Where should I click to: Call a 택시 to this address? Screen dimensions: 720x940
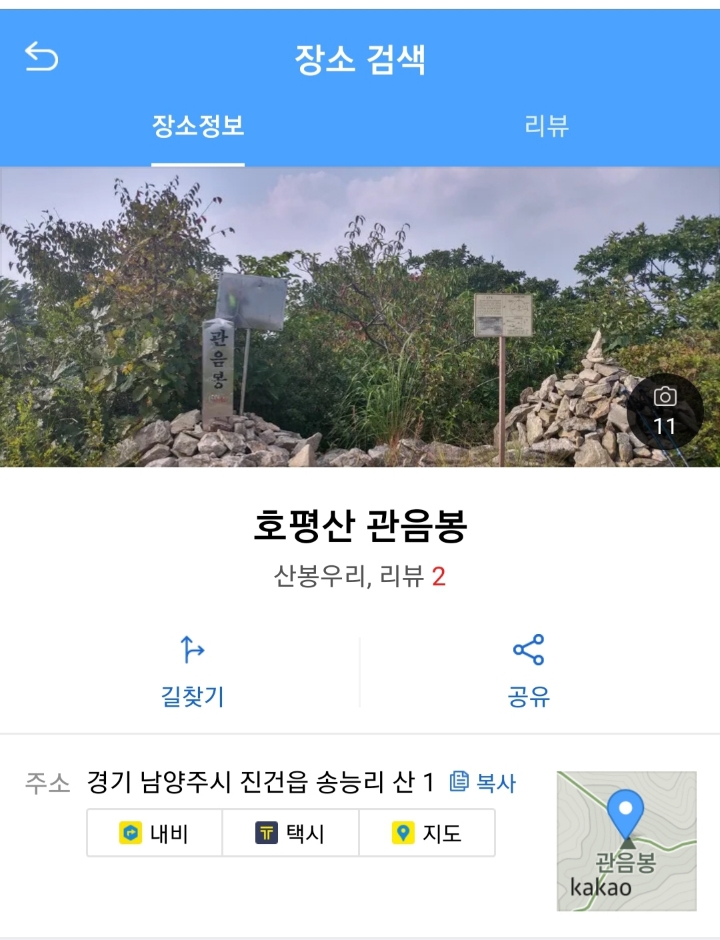click(x=291, y=833)
